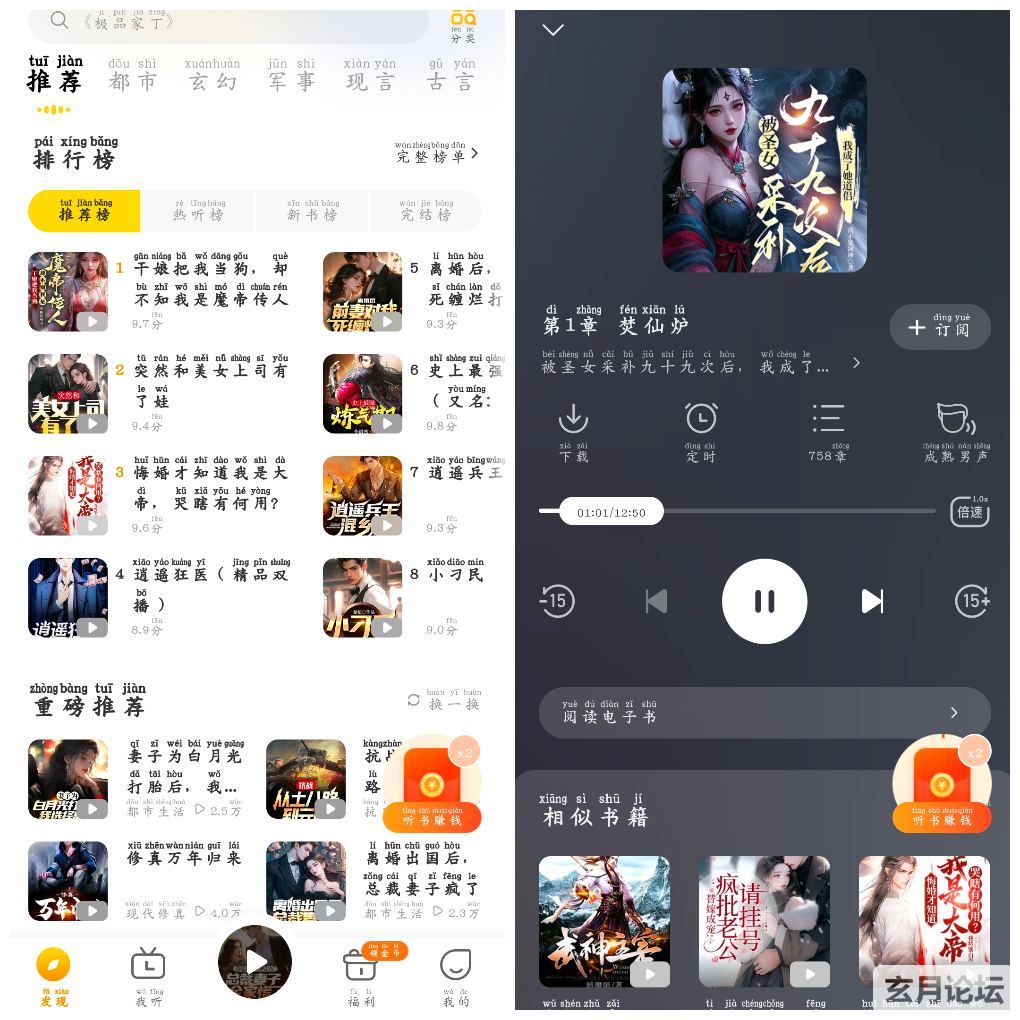
Task: Open the search box with 极品家丁
Action: pyautogui.click(x=230, y=22)
